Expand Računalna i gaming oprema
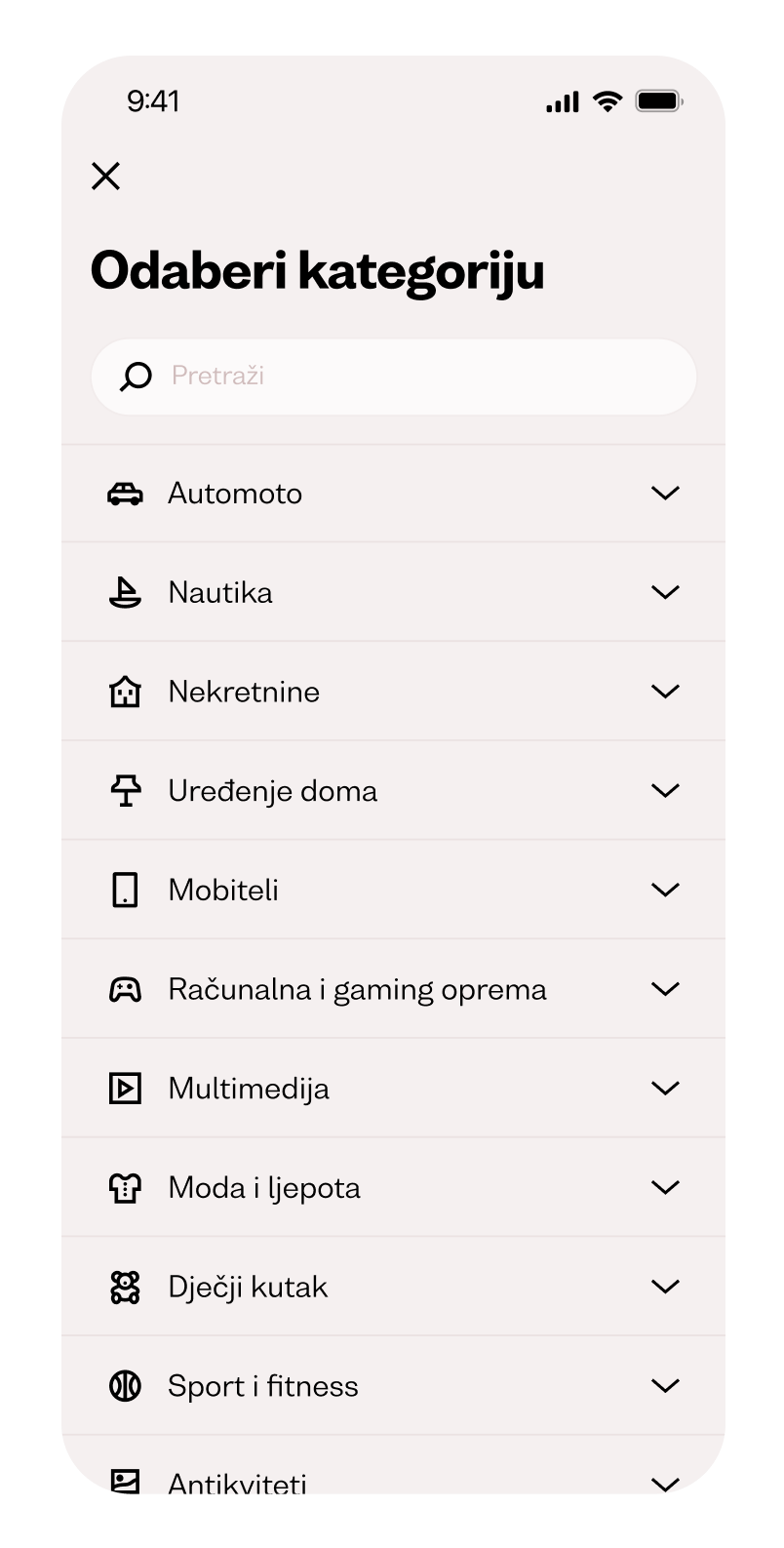This screenshot has width=784, height=1548. pyautogui.click(x=393, y=989)
